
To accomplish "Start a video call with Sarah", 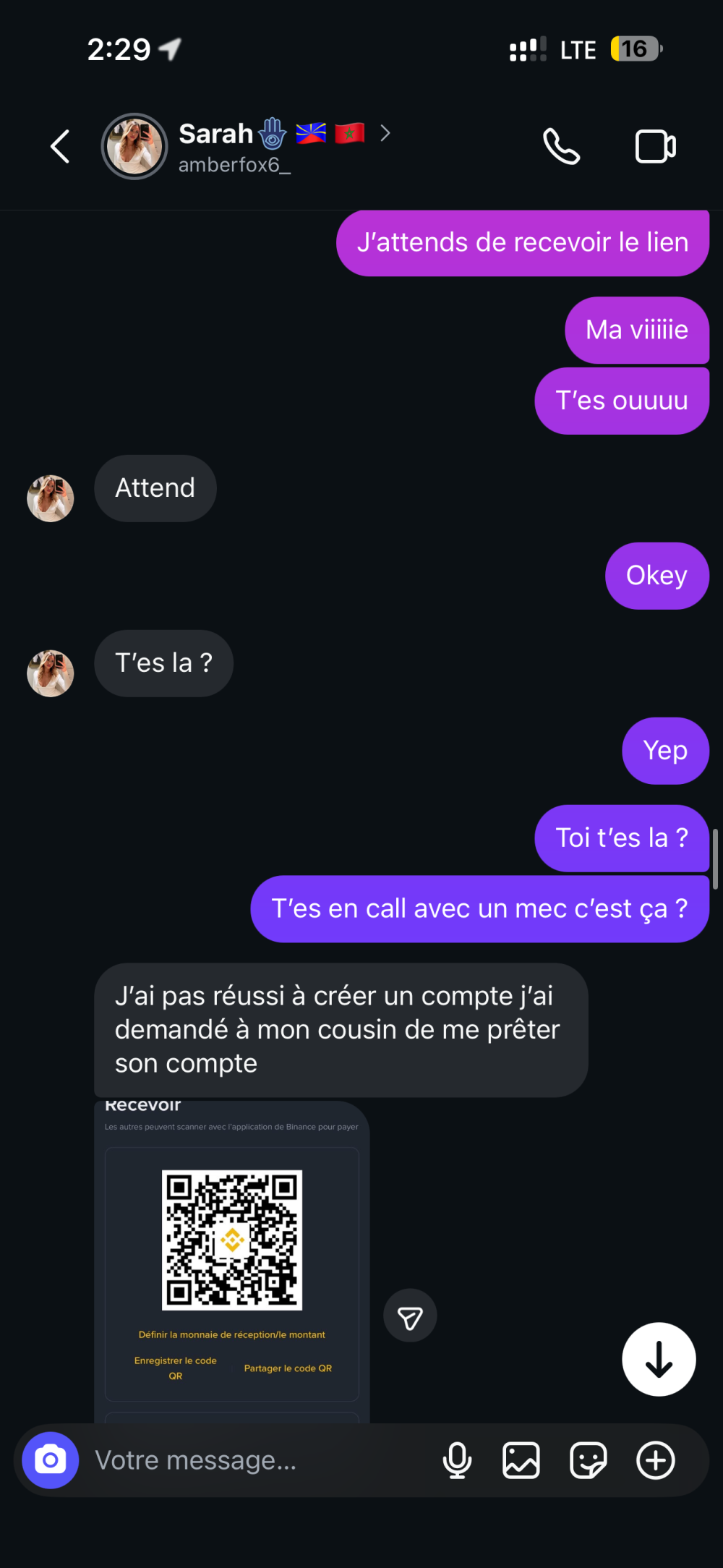I will 655,147.
